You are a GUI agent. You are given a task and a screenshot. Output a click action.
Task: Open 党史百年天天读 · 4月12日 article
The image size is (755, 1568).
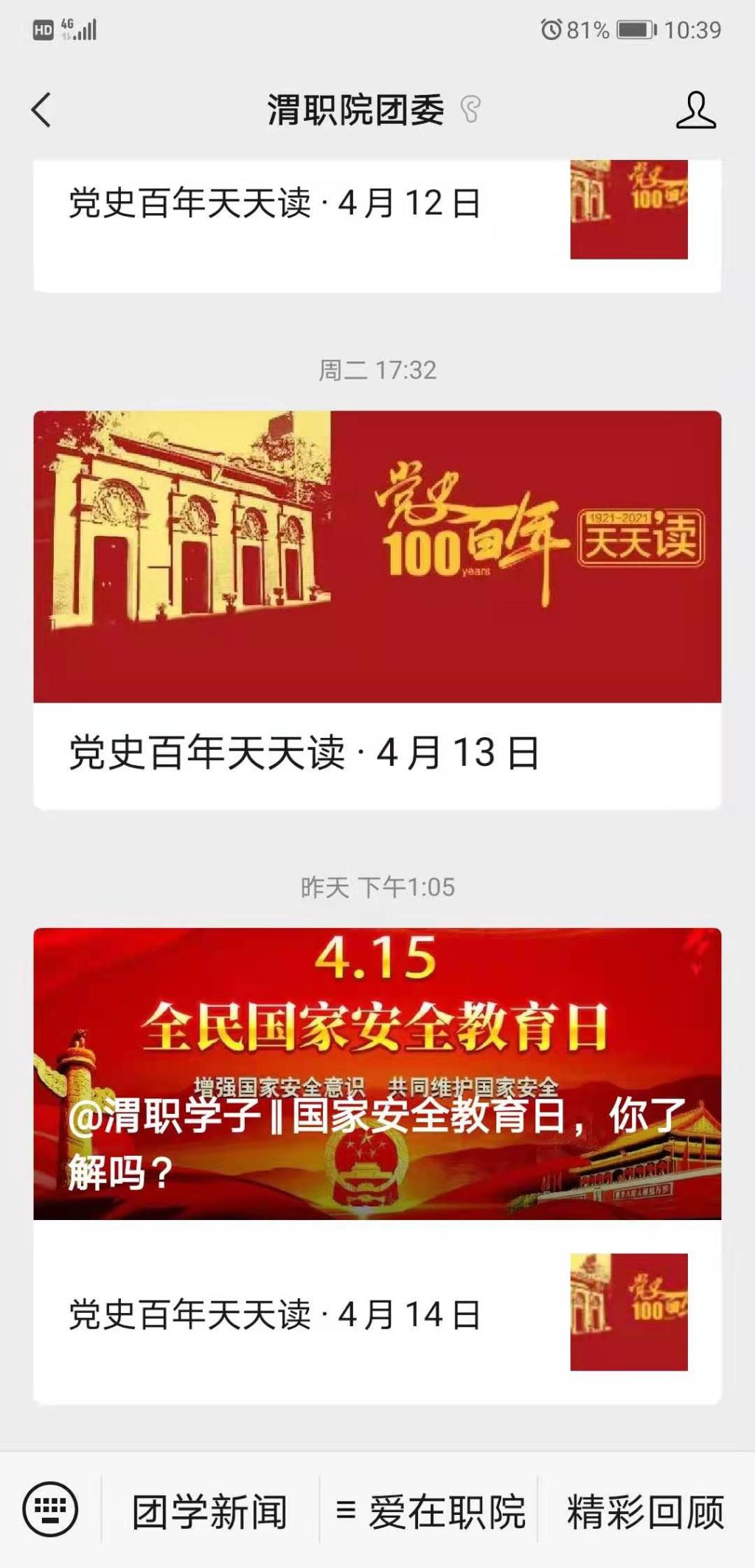click(274, 204)
